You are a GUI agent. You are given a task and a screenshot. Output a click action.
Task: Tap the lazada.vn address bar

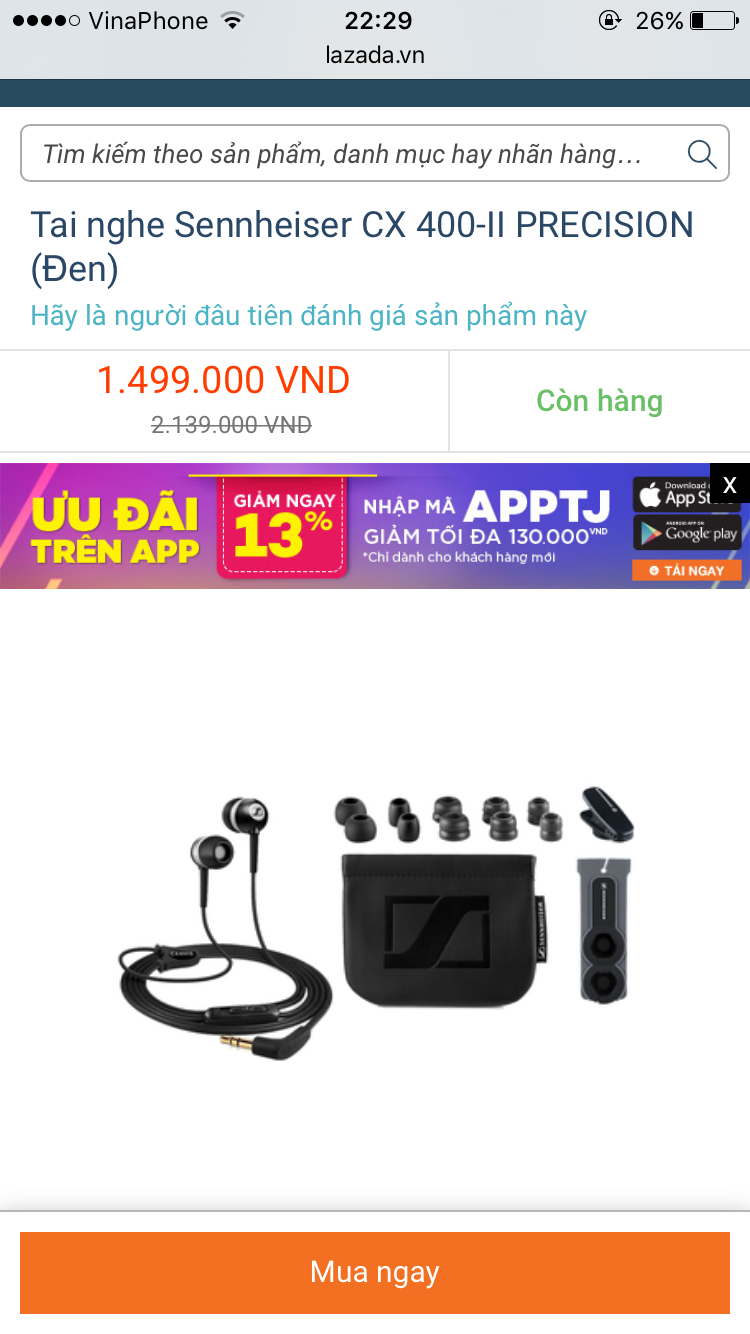click(x=375, y=56)
